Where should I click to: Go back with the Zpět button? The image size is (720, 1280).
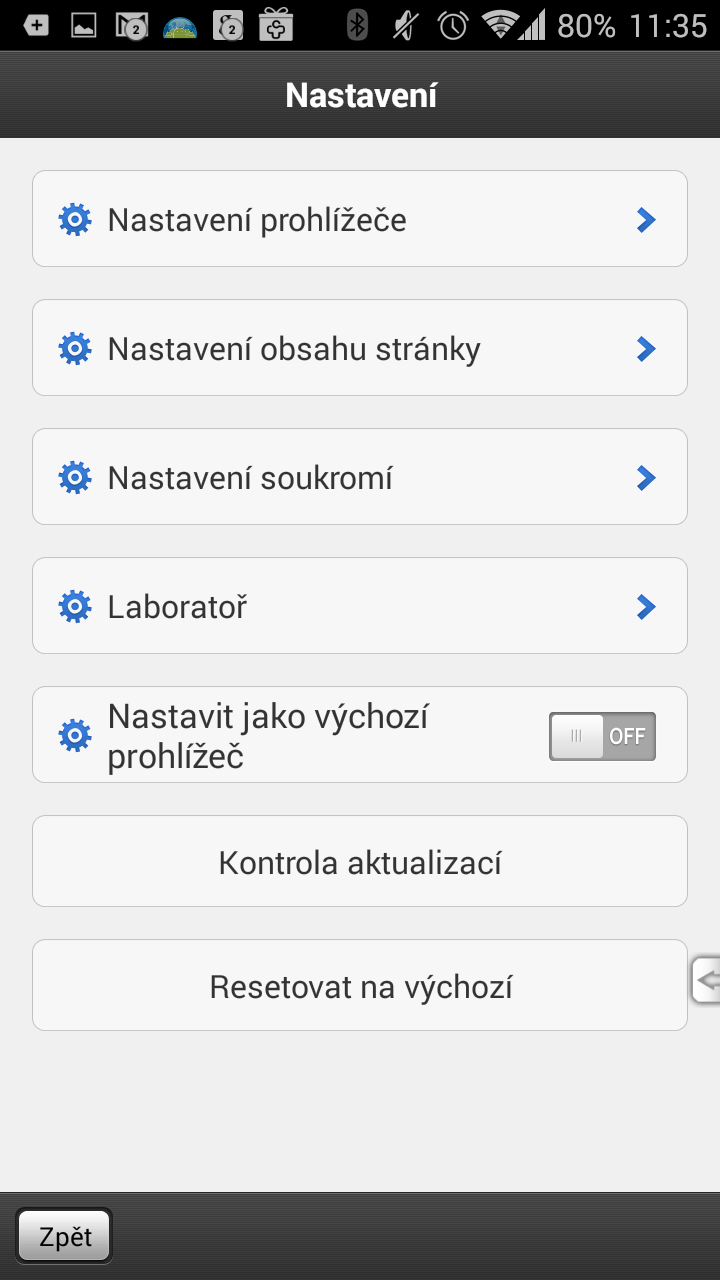point(65,1237)
